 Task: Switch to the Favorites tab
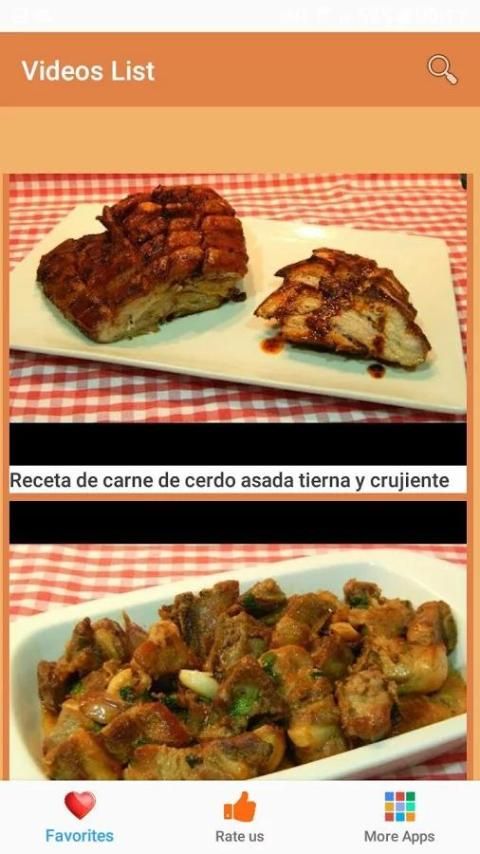(x=80, y=816)
